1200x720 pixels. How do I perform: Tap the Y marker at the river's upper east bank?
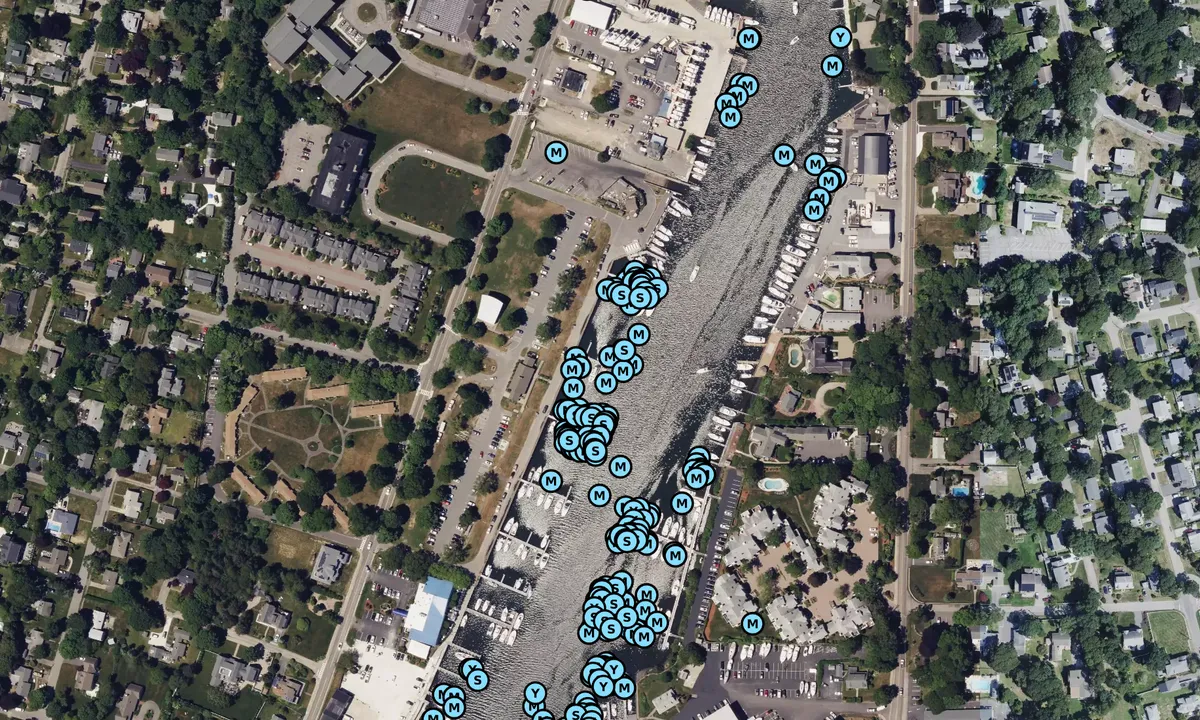(x=840, y=38)
